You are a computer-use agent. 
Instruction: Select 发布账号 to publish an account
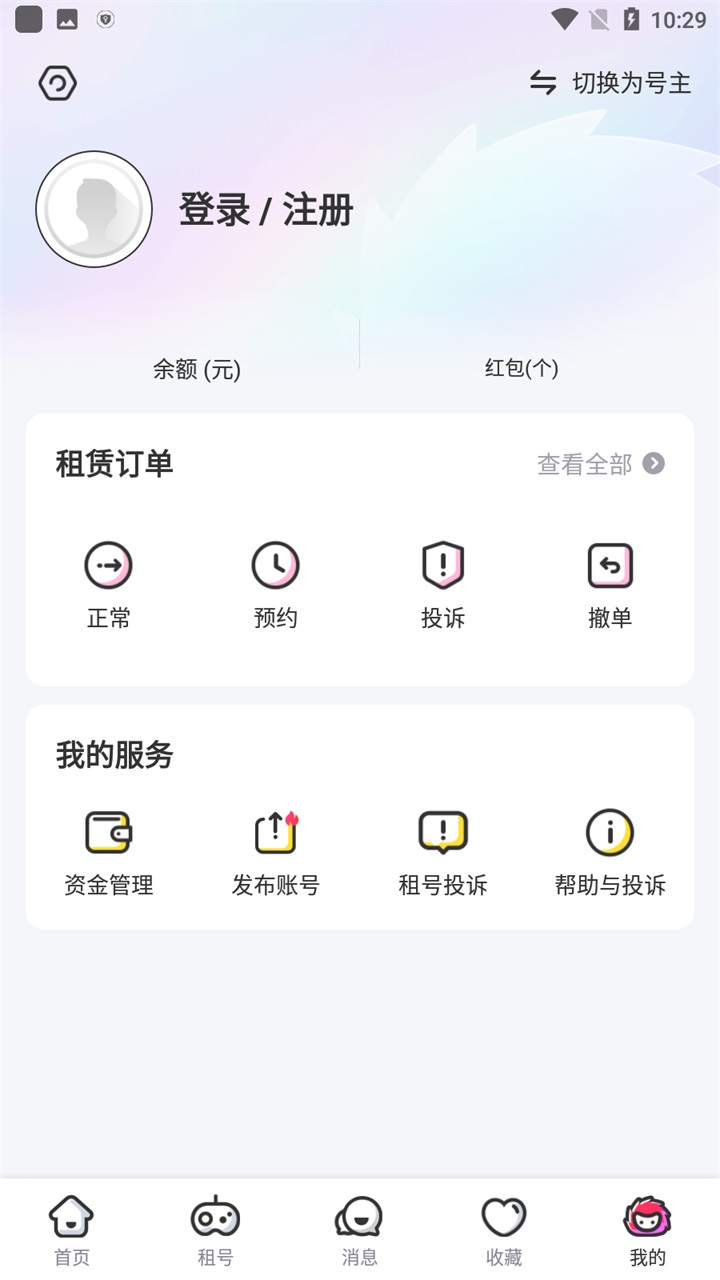275,851
